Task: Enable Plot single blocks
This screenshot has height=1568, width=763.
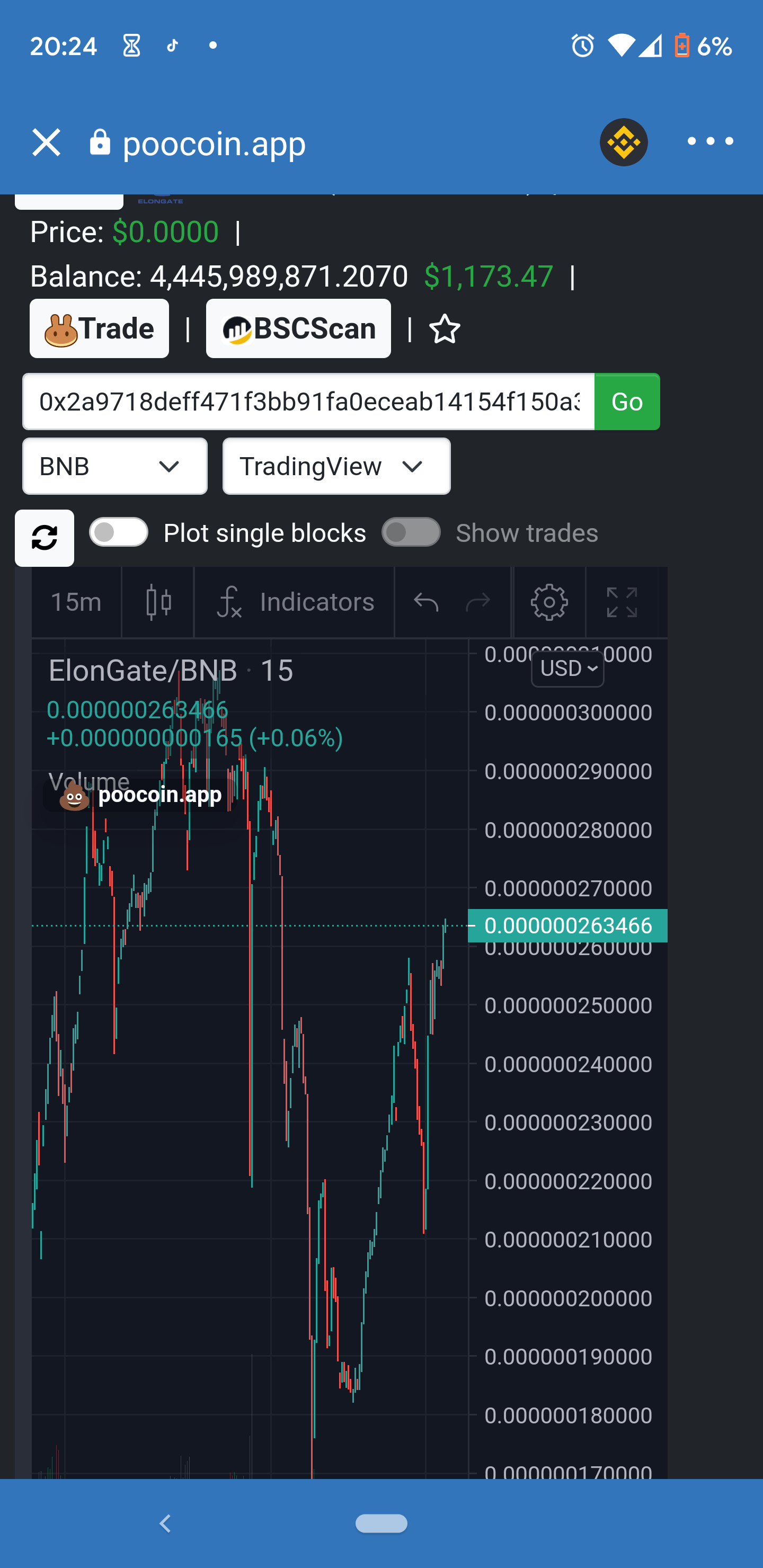Action: 118,532
